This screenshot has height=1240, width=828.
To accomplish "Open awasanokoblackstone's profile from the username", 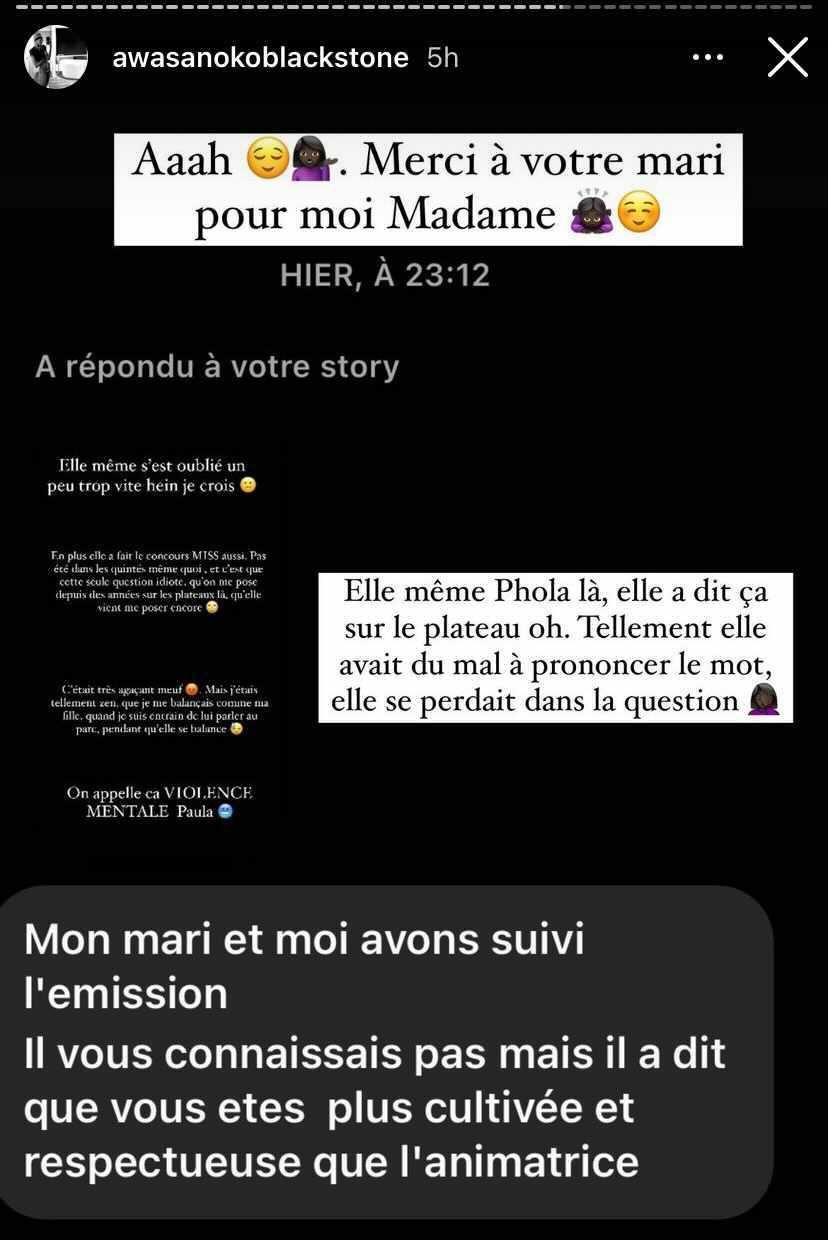I will pos(263,58).
